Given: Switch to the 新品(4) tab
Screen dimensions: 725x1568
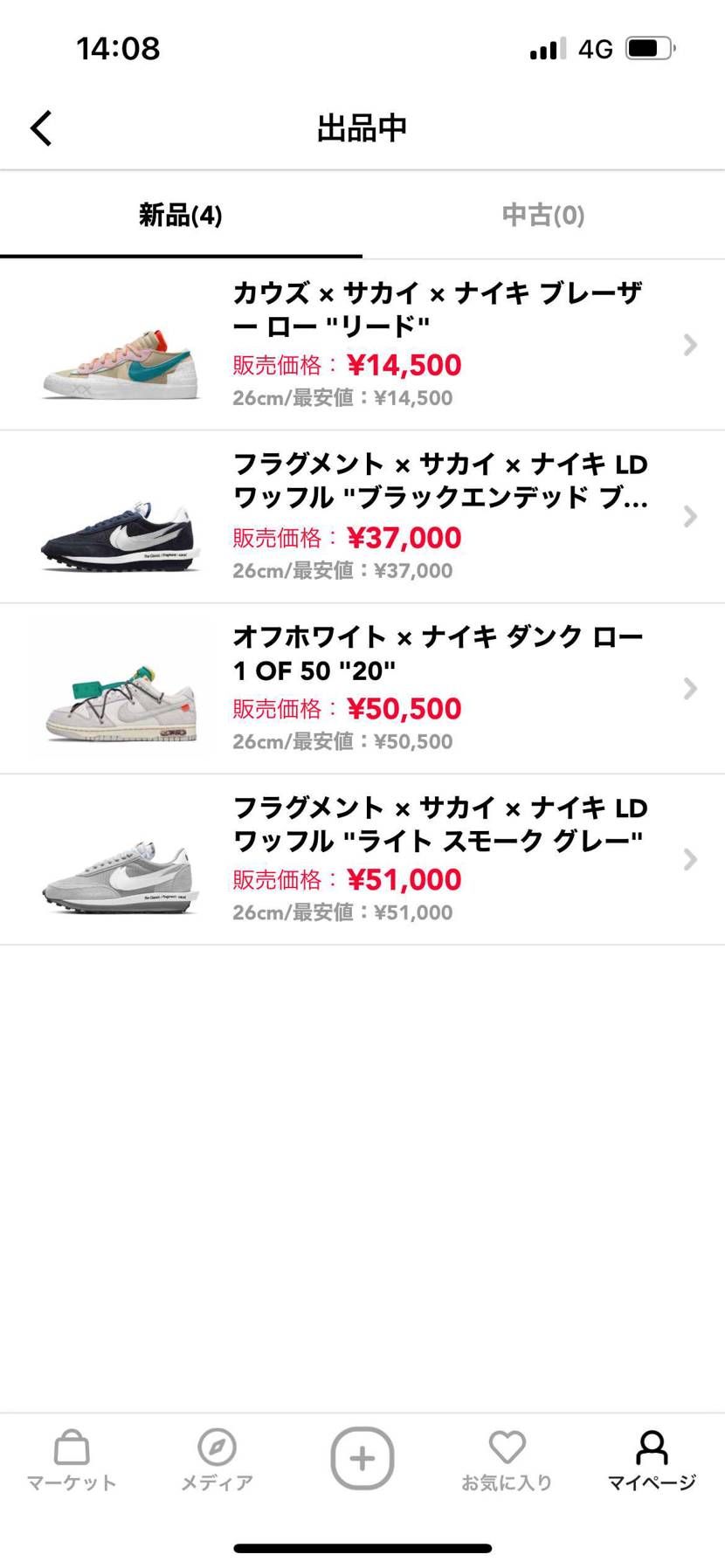Looking at the screenshot, I should (x=181, y=216).
